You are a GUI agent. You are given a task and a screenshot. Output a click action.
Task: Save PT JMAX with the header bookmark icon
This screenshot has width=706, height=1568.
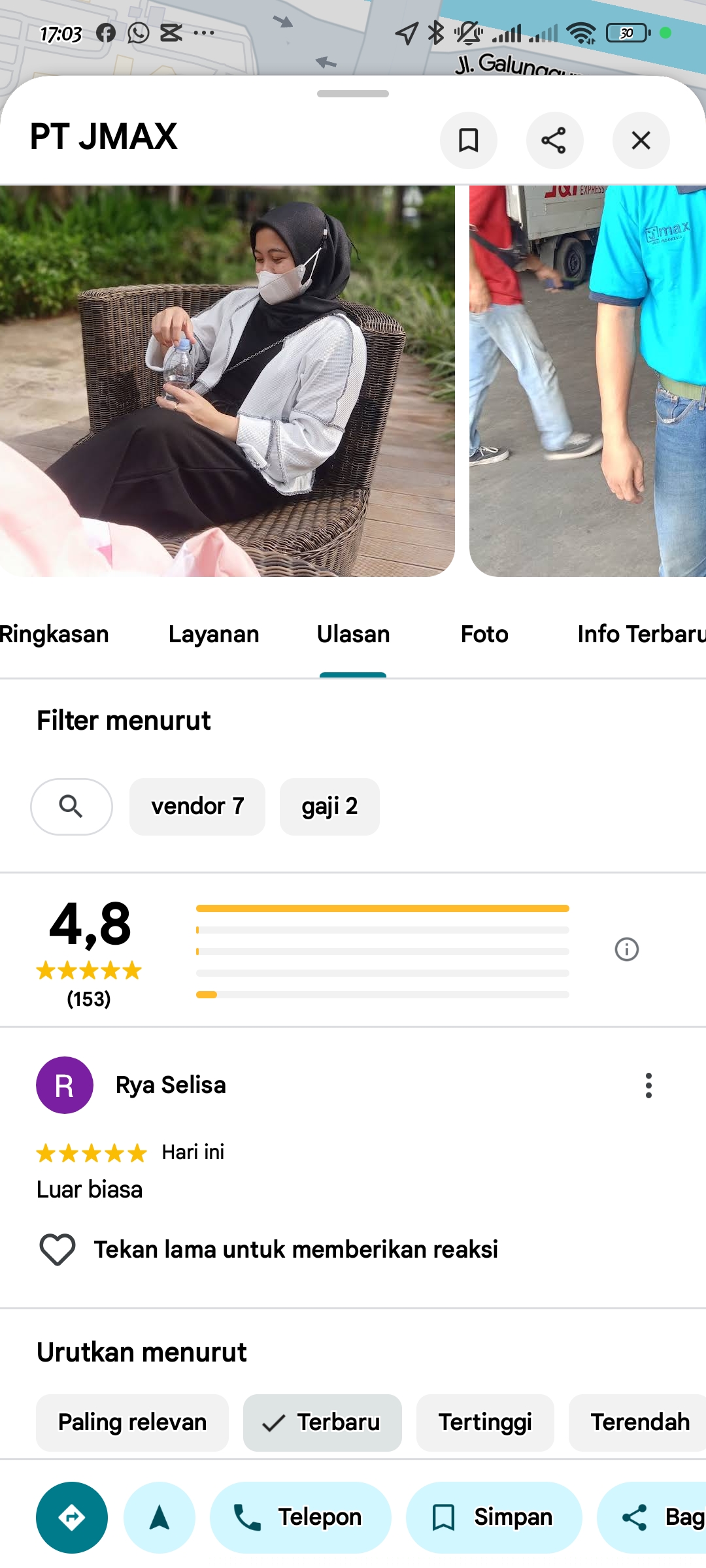468,140
